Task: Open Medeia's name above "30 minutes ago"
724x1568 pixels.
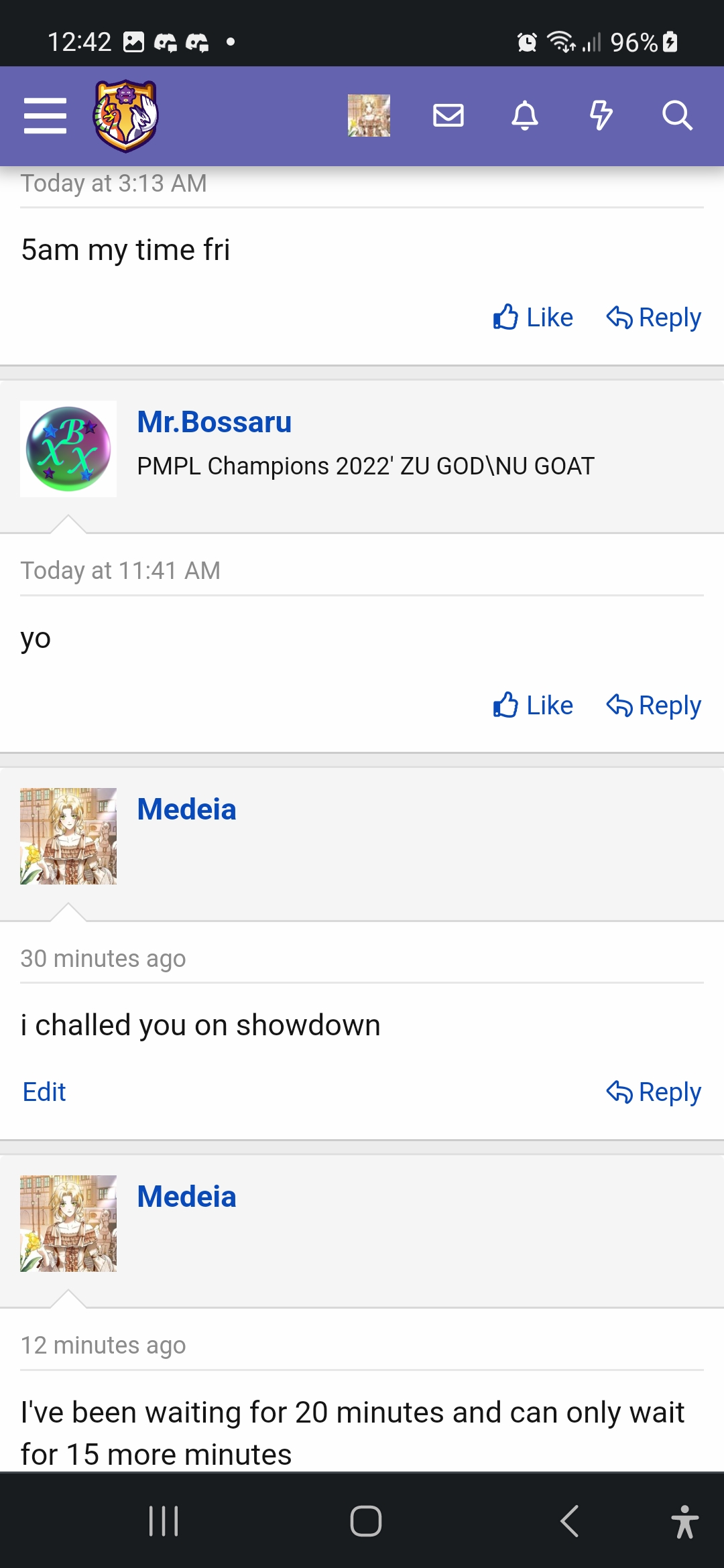Action: [187, 809]
